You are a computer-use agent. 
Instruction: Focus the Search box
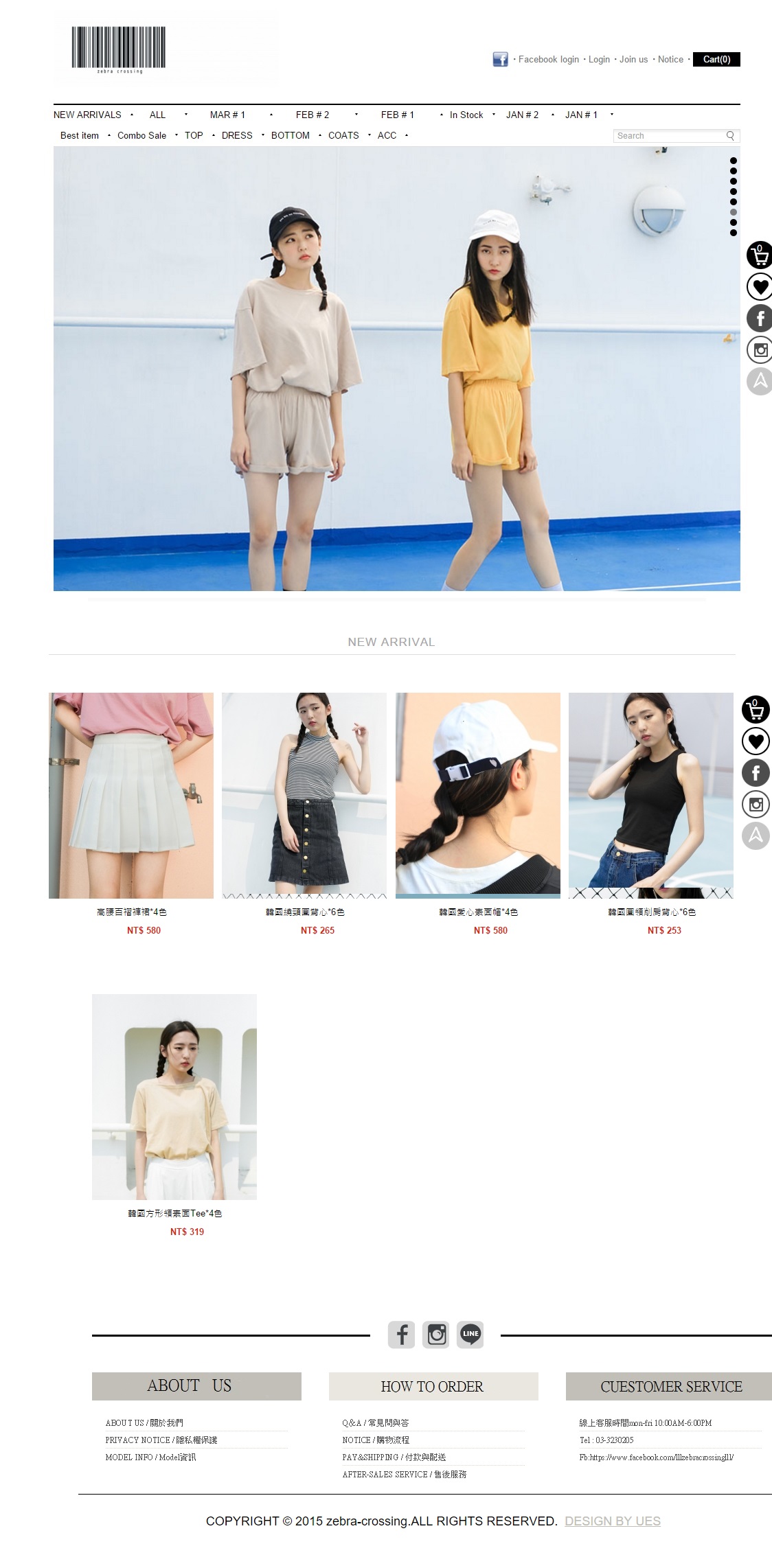(670, 136)
